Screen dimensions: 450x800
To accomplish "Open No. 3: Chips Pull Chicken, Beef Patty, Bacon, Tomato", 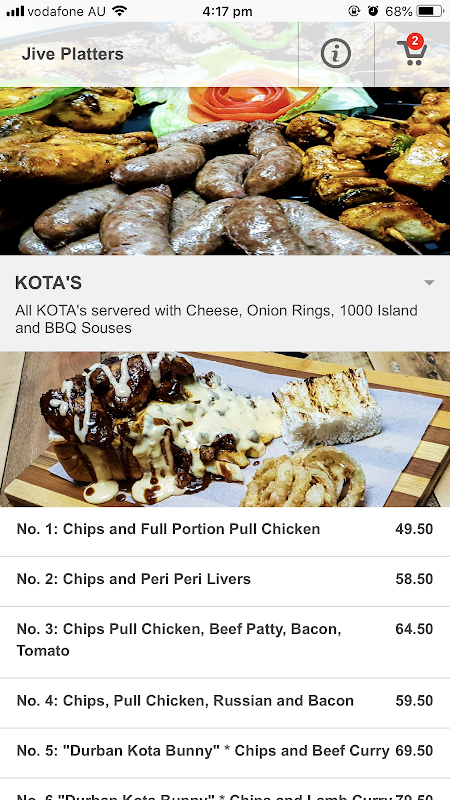I will click(225, 641).
